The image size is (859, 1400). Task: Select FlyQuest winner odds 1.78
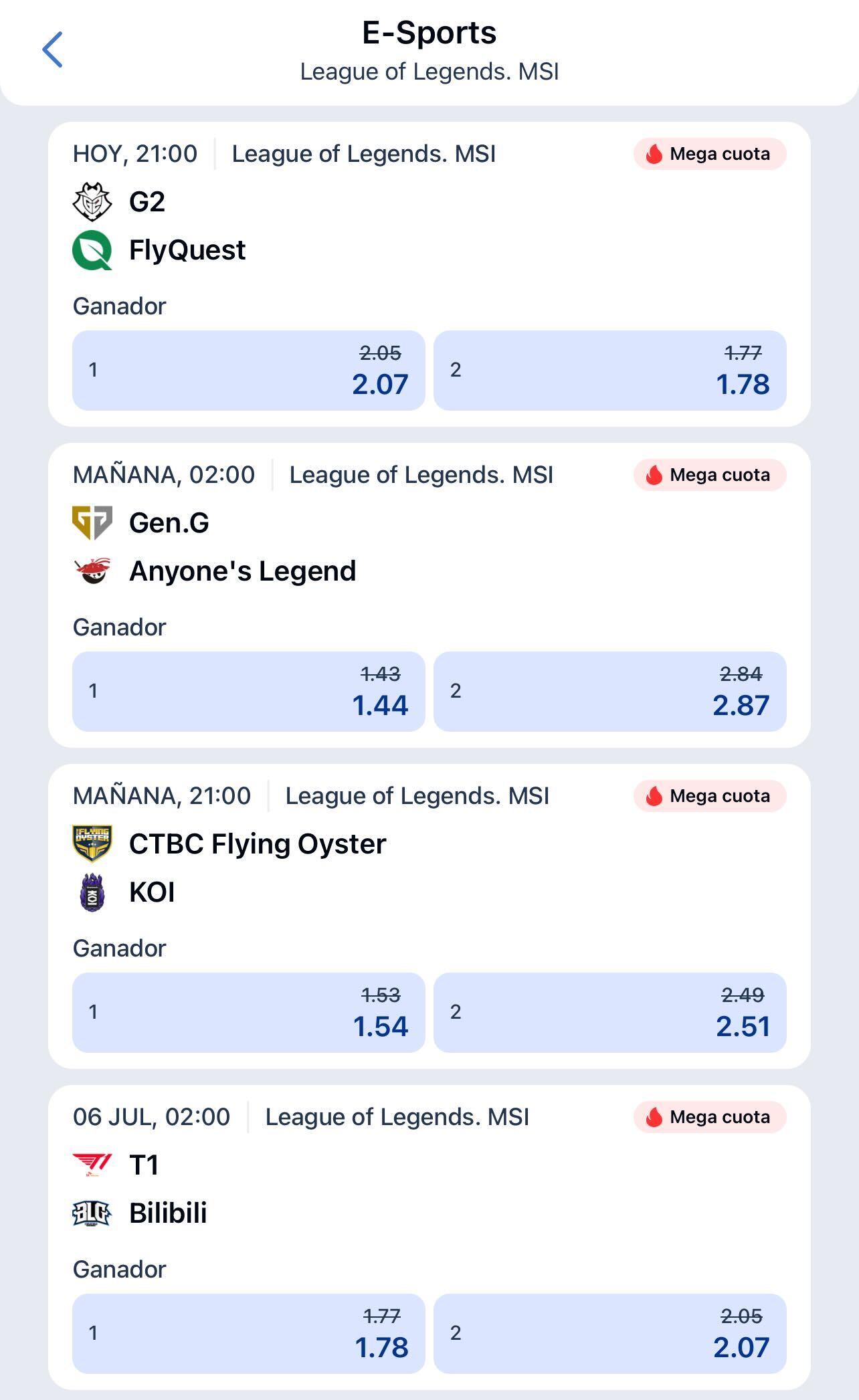point(609,371)
